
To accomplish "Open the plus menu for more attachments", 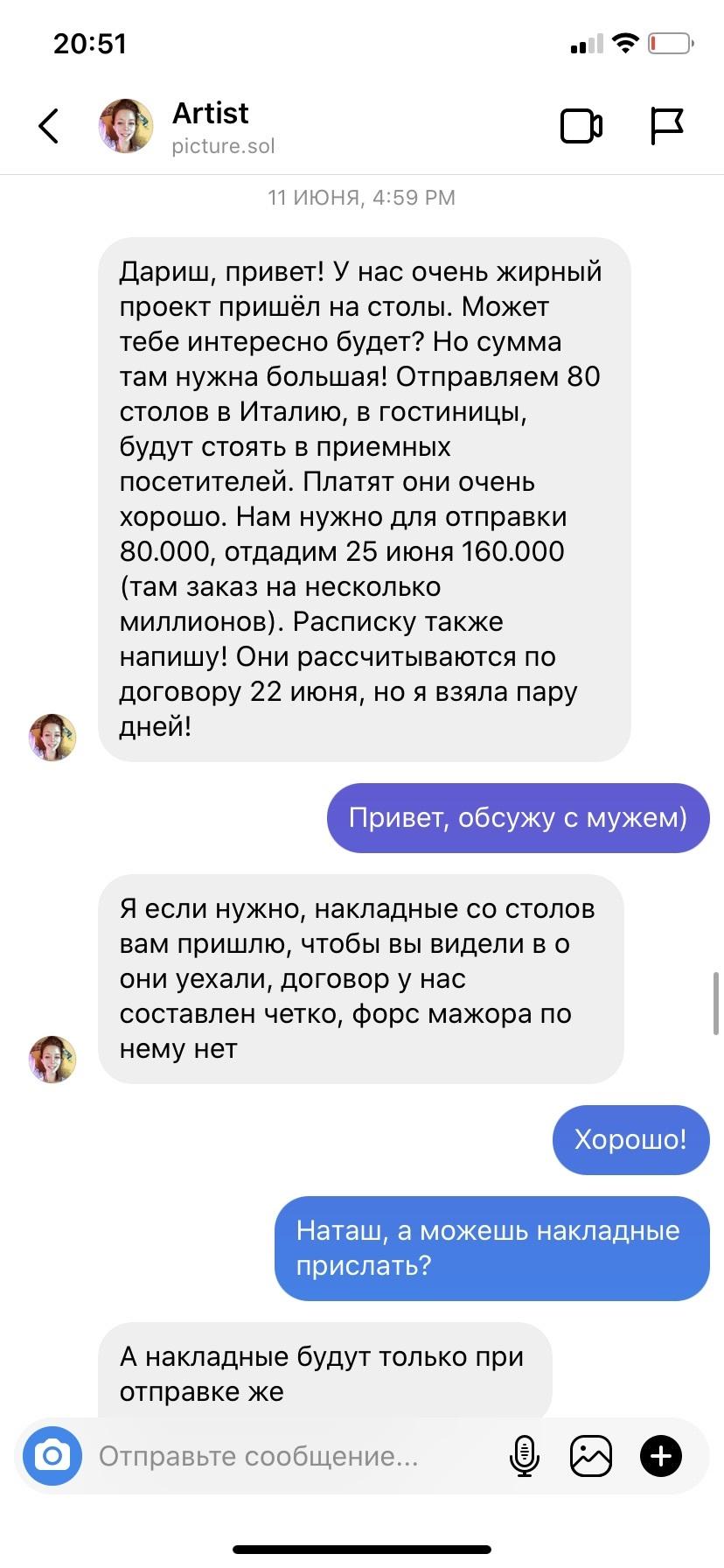I will pos(661,1456).
